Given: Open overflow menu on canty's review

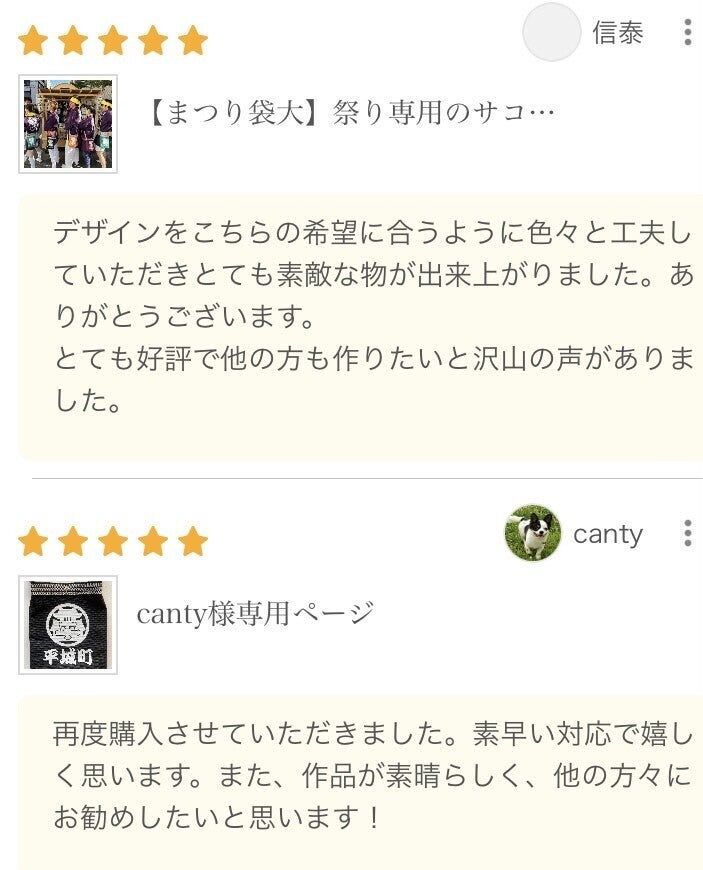Looking at the screenshot, I should tap(687, 533).
